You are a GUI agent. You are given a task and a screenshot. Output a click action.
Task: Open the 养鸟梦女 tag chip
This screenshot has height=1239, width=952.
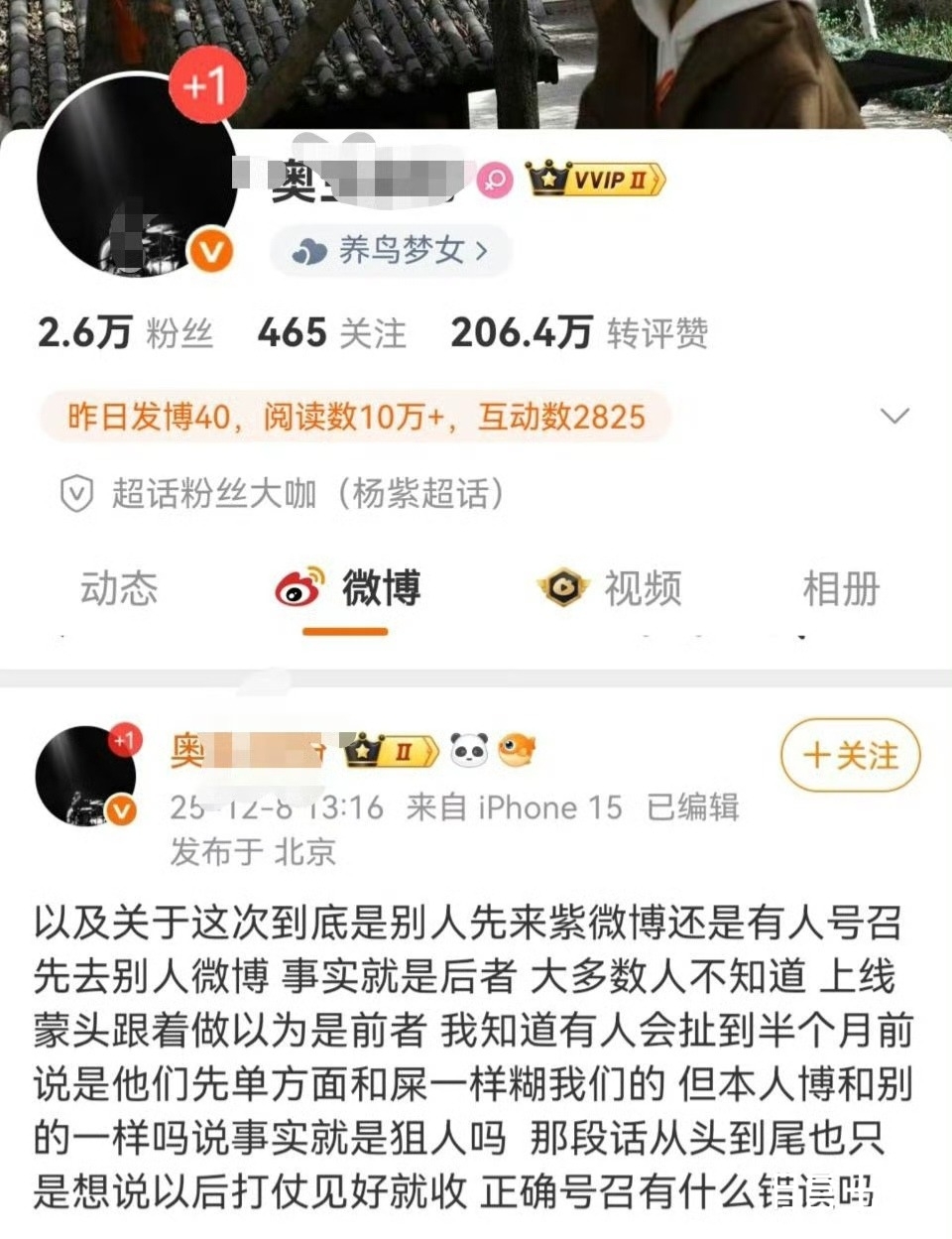point(391,251)
